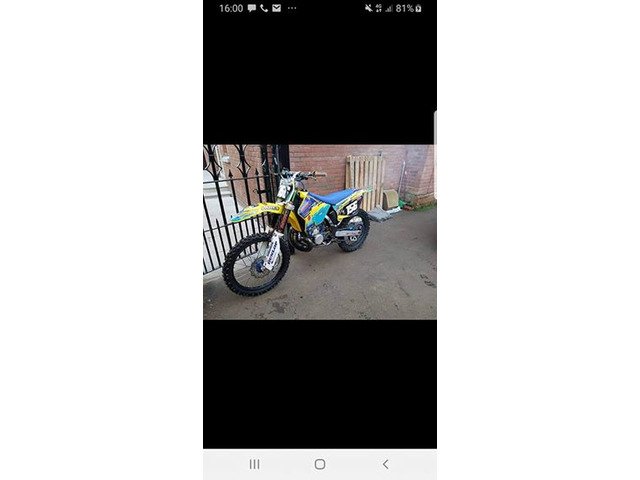640x480 pixels.
Task: Go back using the navigation bar
Action: click(385, 464)
